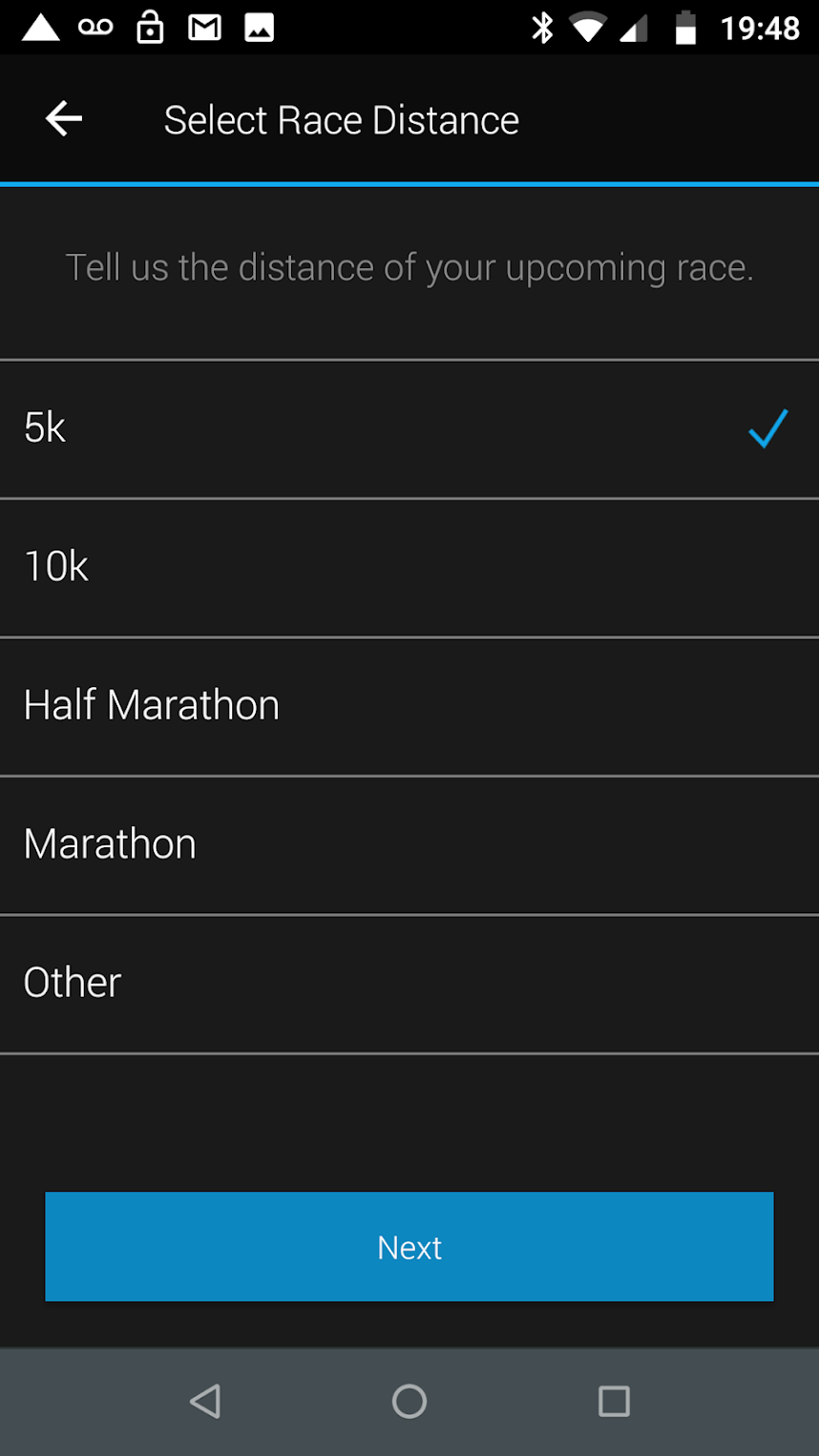The image size is (819, 1456).
Task: Tap the Next button to continue
Action: click(x=409, y=1246)
